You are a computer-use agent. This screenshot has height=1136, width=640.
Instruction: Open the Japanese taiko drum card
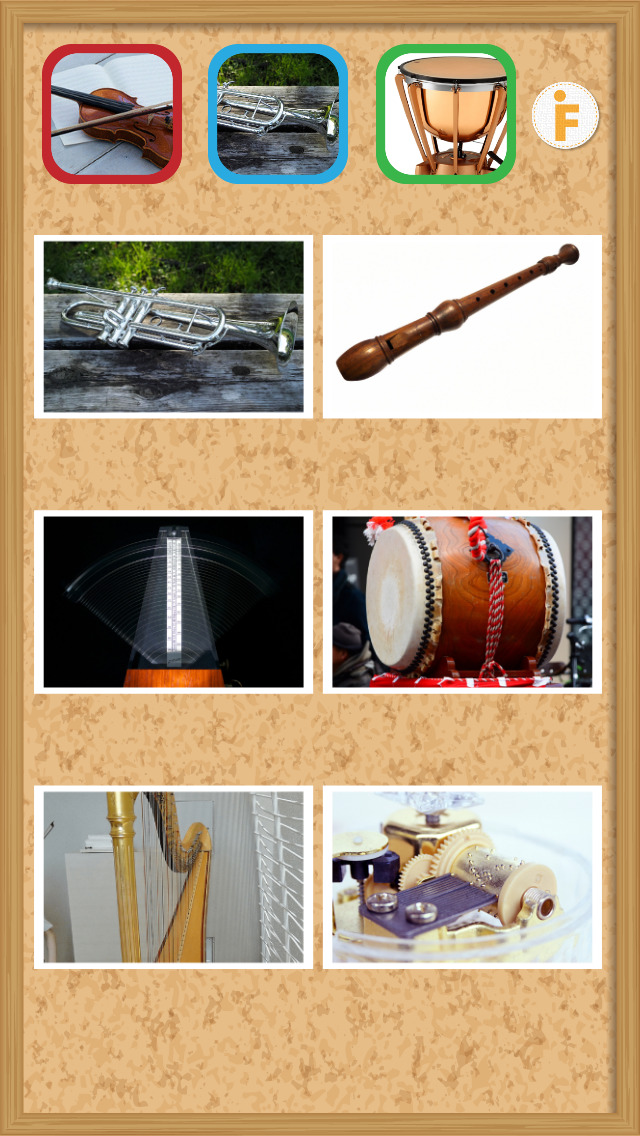462,602
